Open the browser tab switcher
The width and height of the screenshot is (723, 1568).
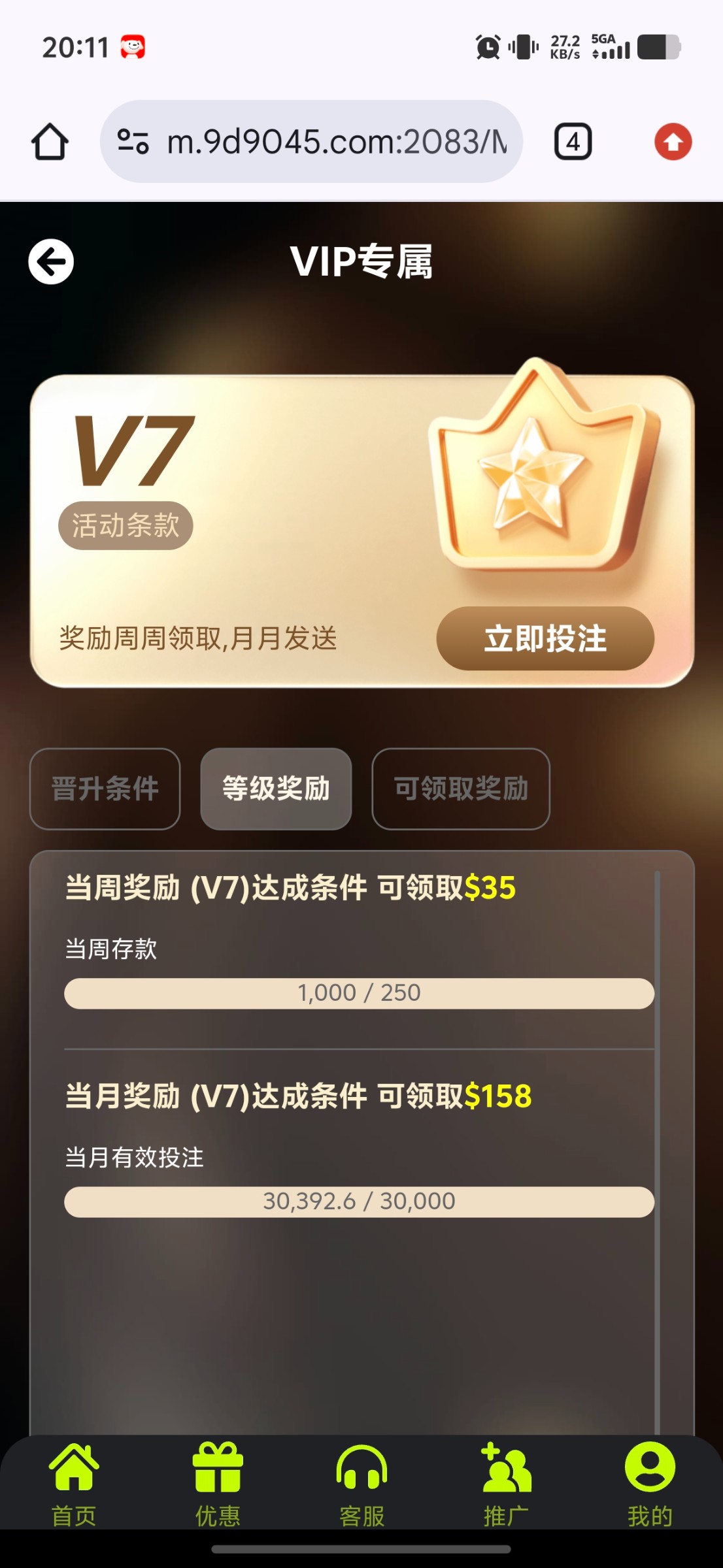click(x=573, y=142)
